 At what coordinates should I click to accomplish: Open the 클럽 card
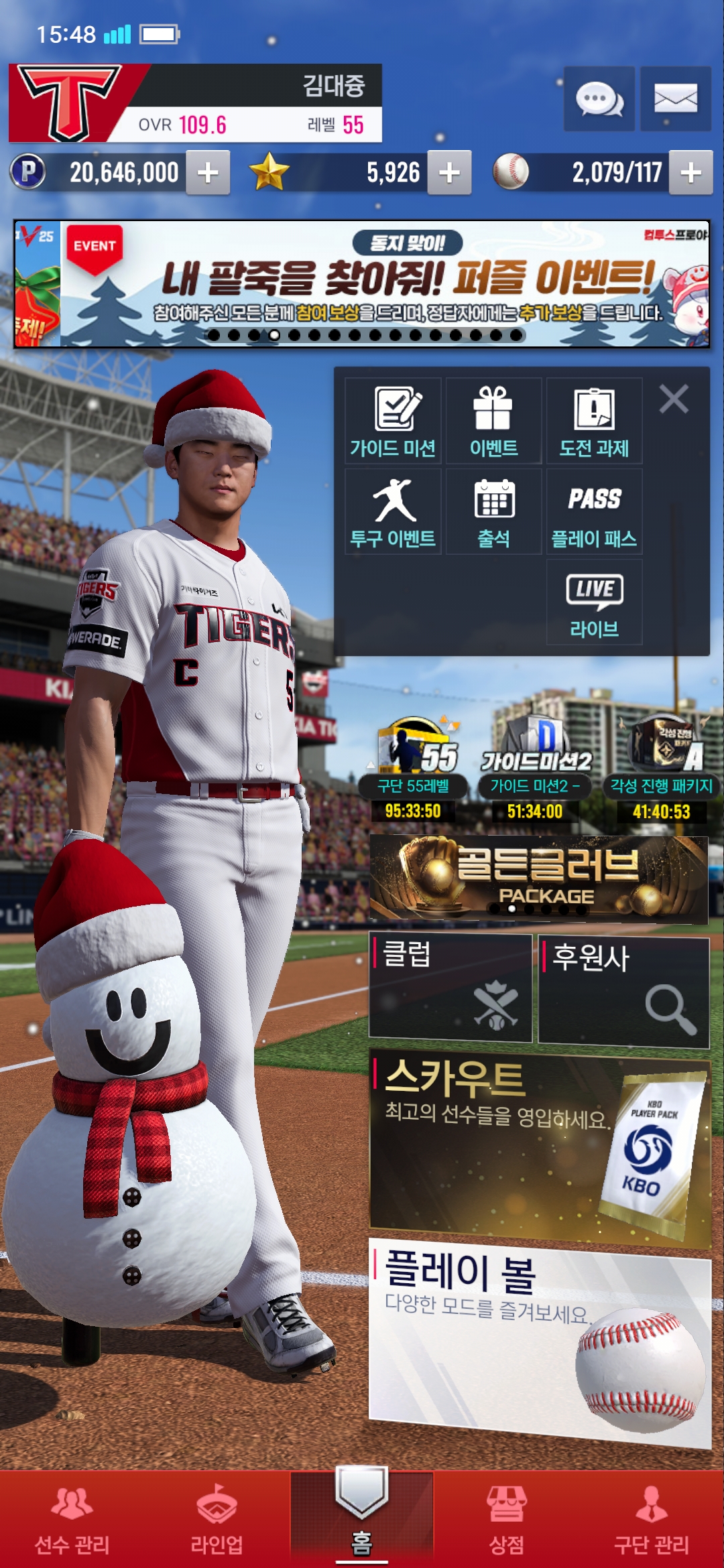pos(450,988)
